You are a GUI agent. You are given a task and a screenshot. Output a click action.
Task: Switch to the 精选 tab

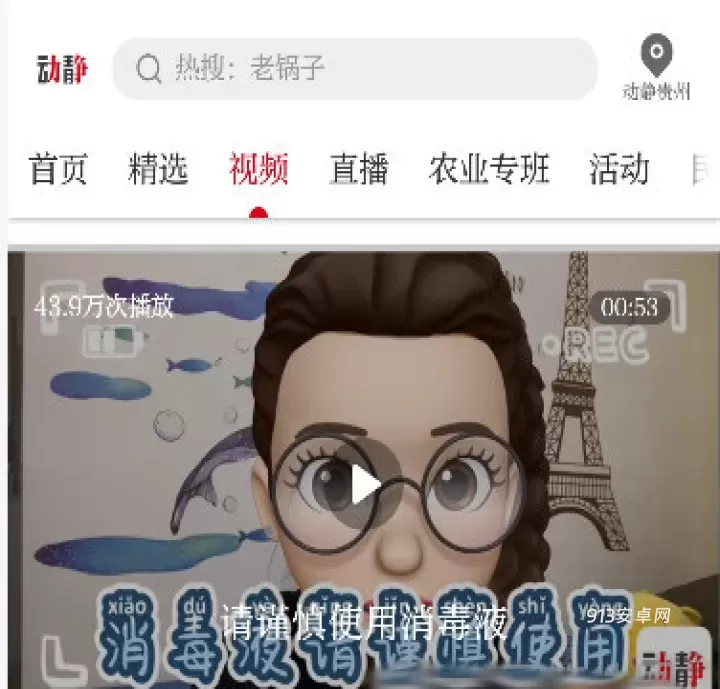pos(158,169)
